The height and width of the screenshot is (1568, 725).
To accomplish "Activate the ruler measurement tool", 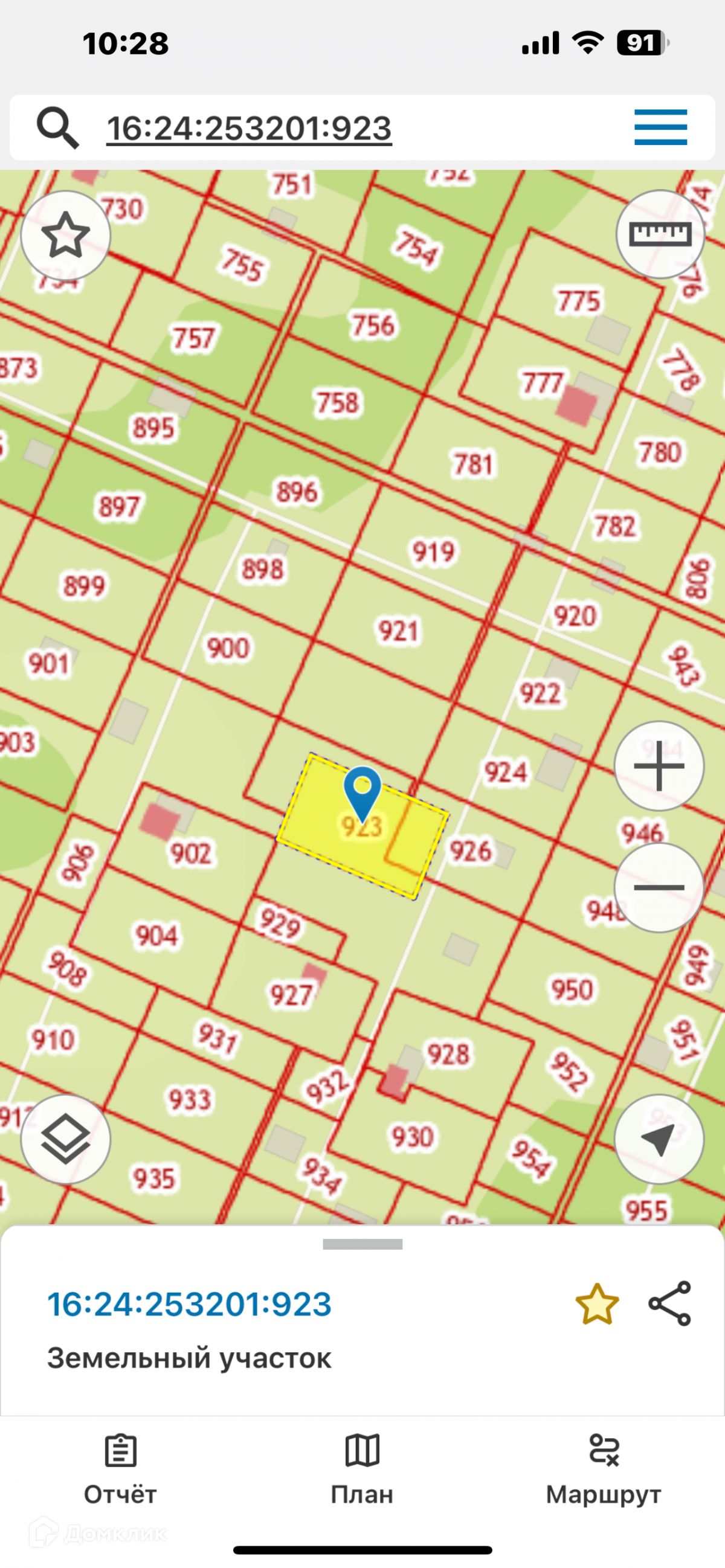I will point(660,234).
